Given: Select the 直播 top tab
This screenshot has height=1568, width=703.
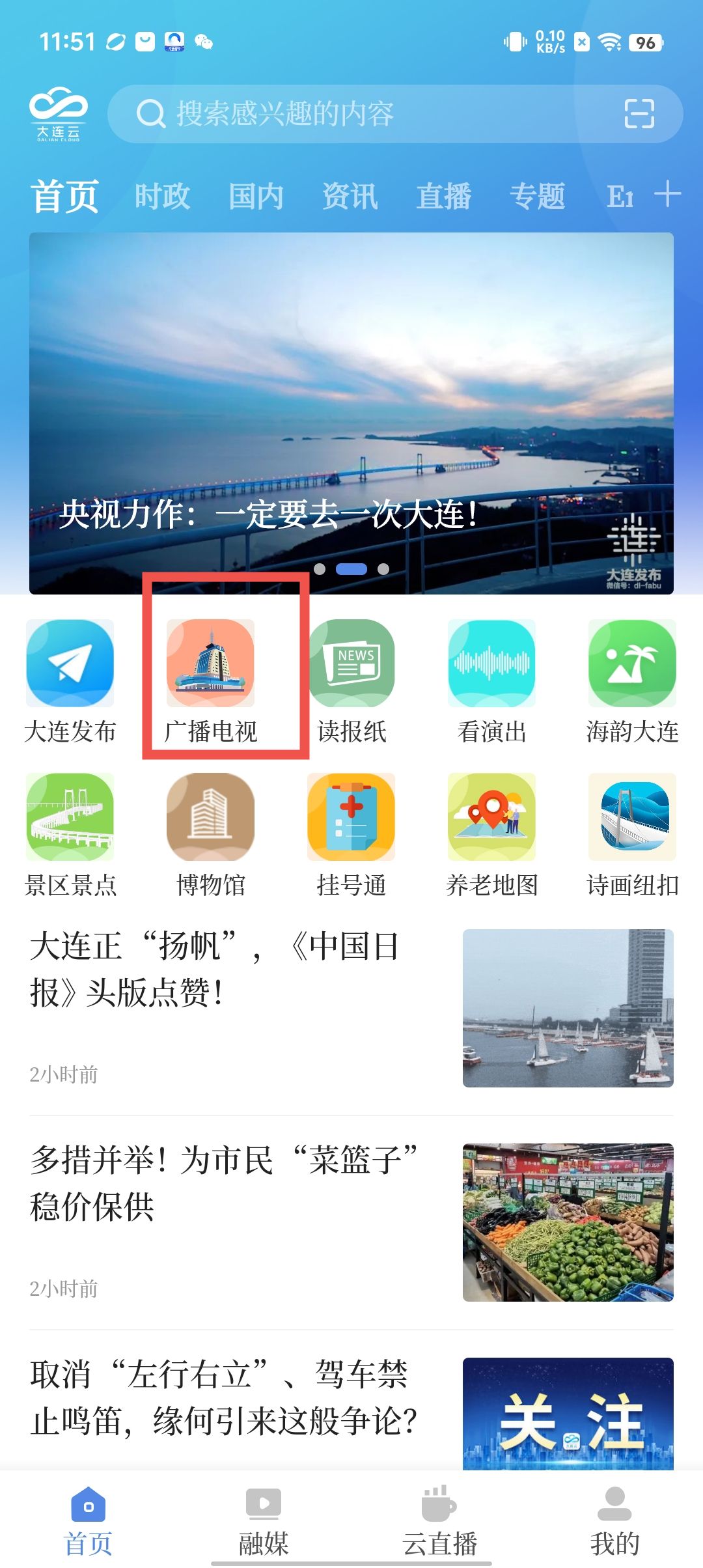Looking at the screenshot, I should click(x=443, y=196).
